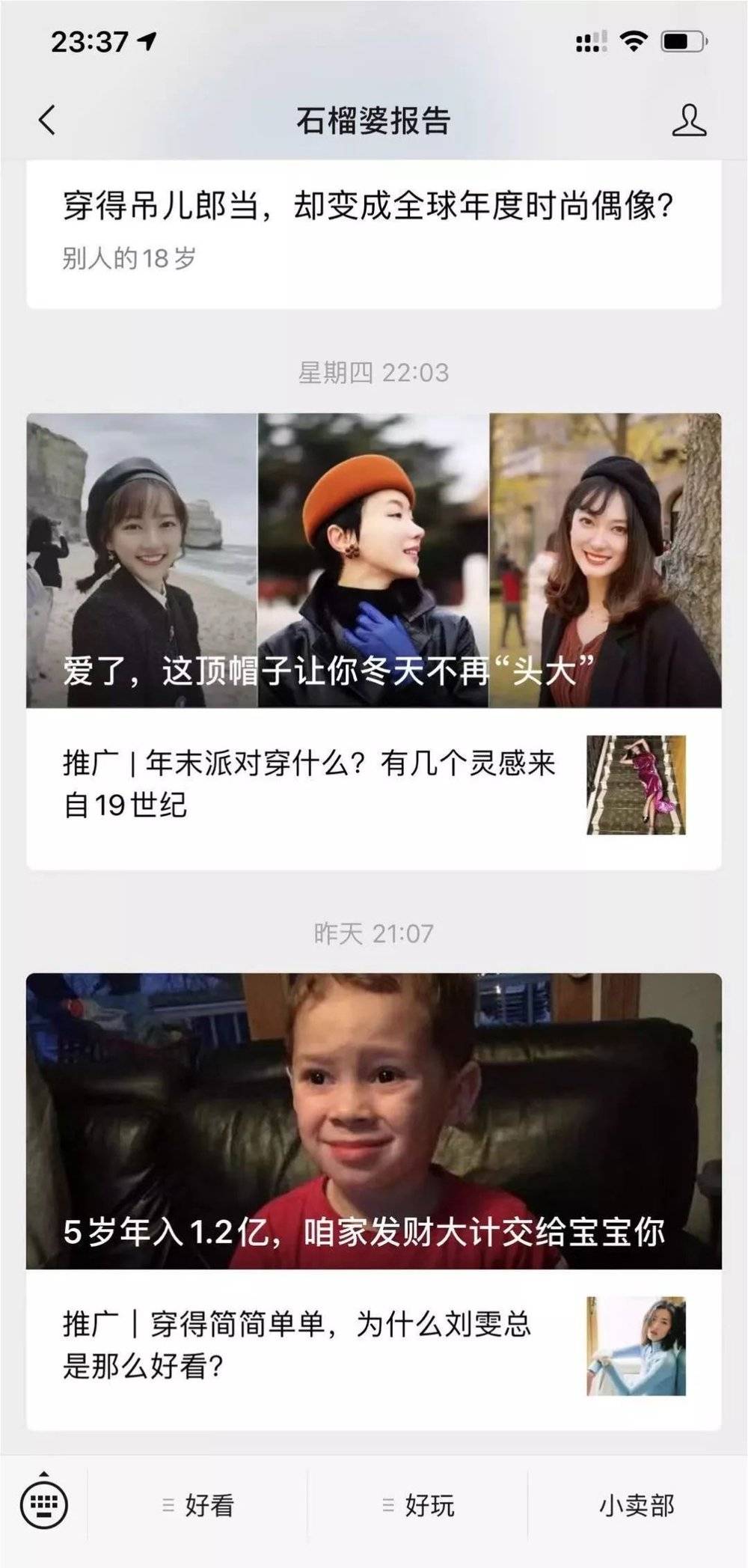Open the account profile icon
Viewport: 748px width, 1568px height.
click(x=688, y=121)
